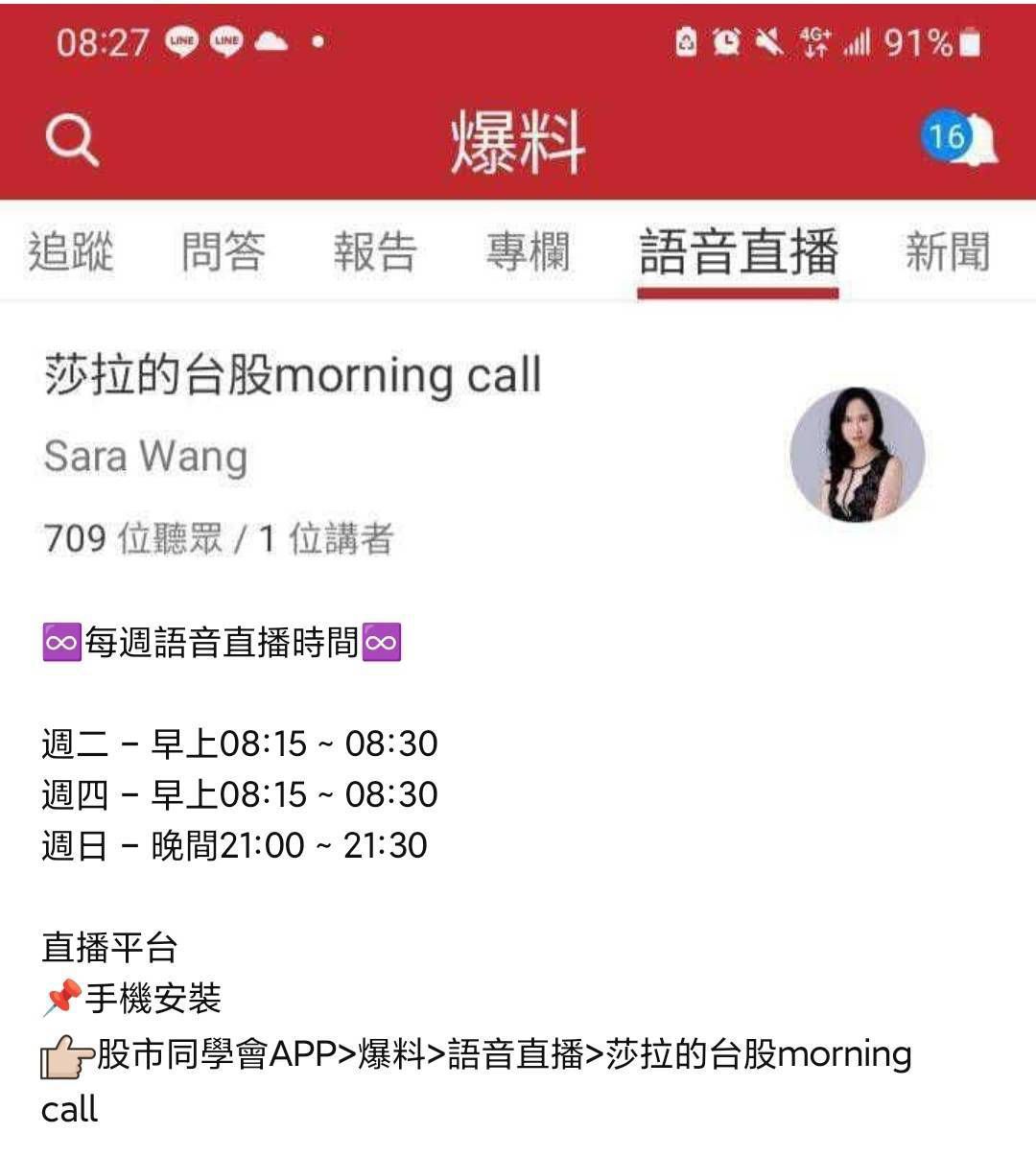The image size is (1036, 1157).
Task: Select the 新聞 tab
Action: click(x=948, y=252)
